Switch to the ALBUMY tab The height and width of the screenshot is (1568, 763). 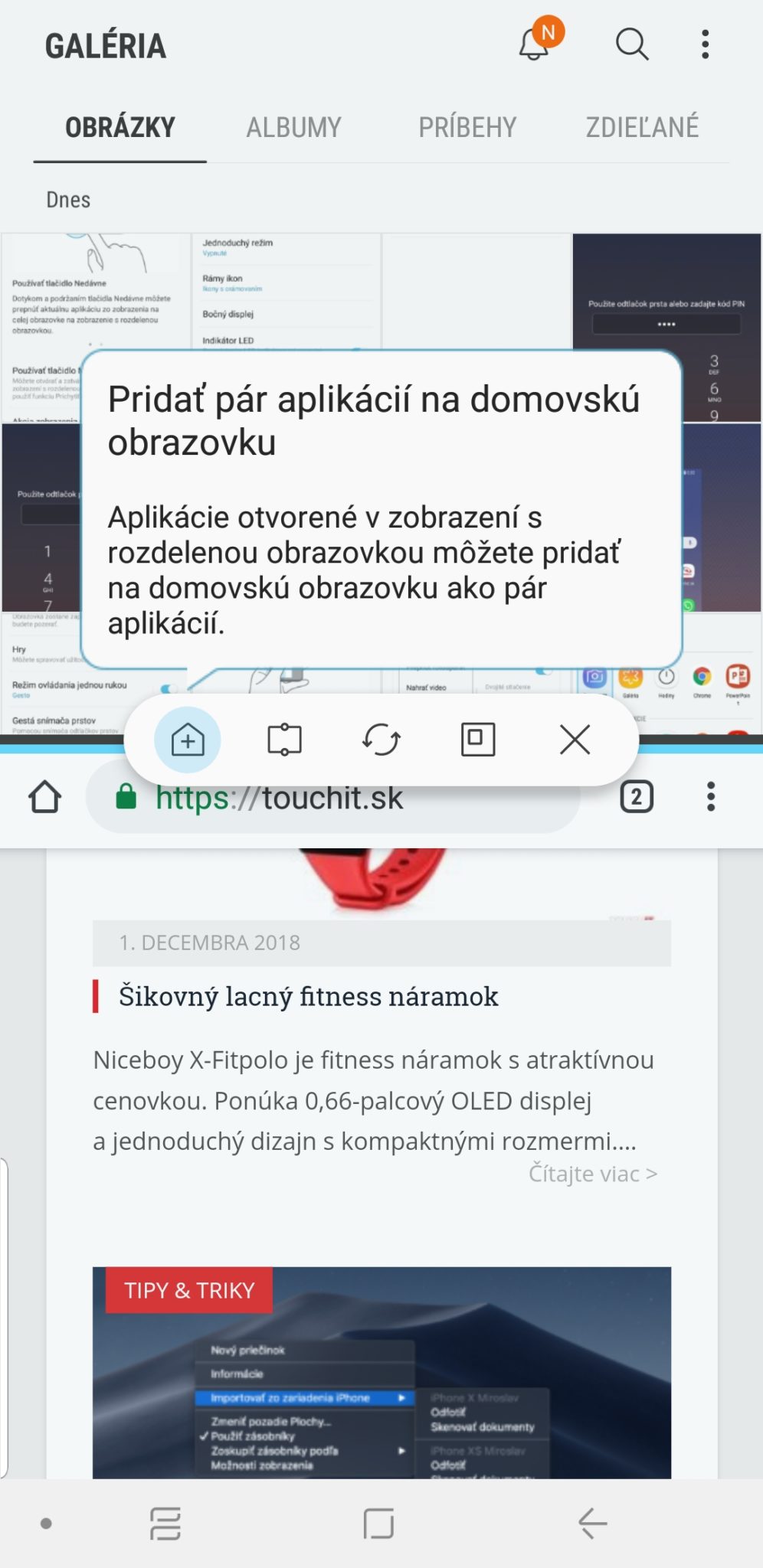tap(293, 127)
